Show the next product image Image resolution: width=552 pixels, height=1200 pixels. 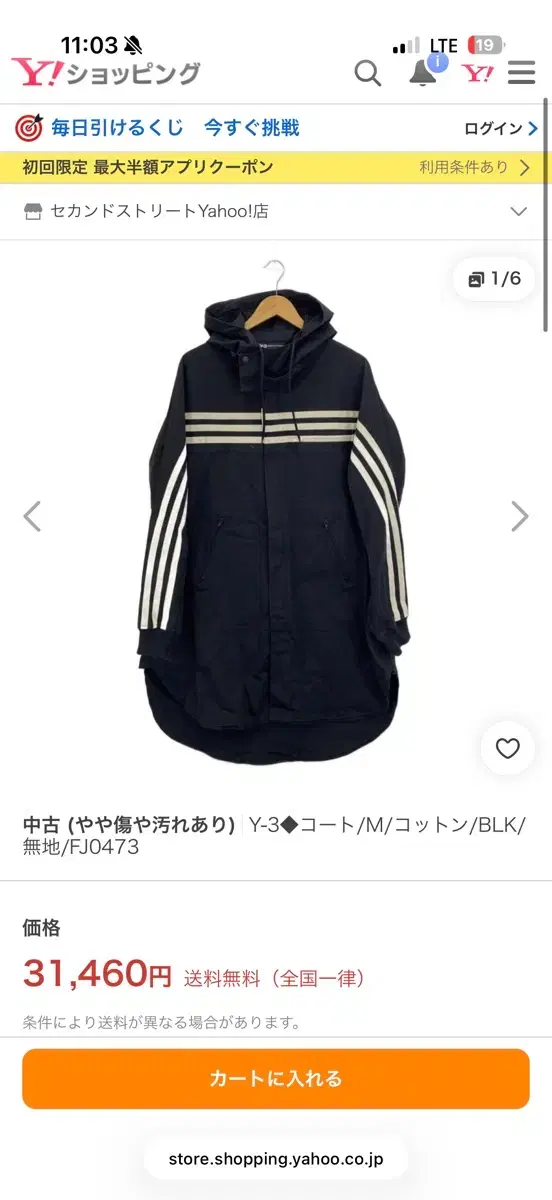click(x=519, y=516)
